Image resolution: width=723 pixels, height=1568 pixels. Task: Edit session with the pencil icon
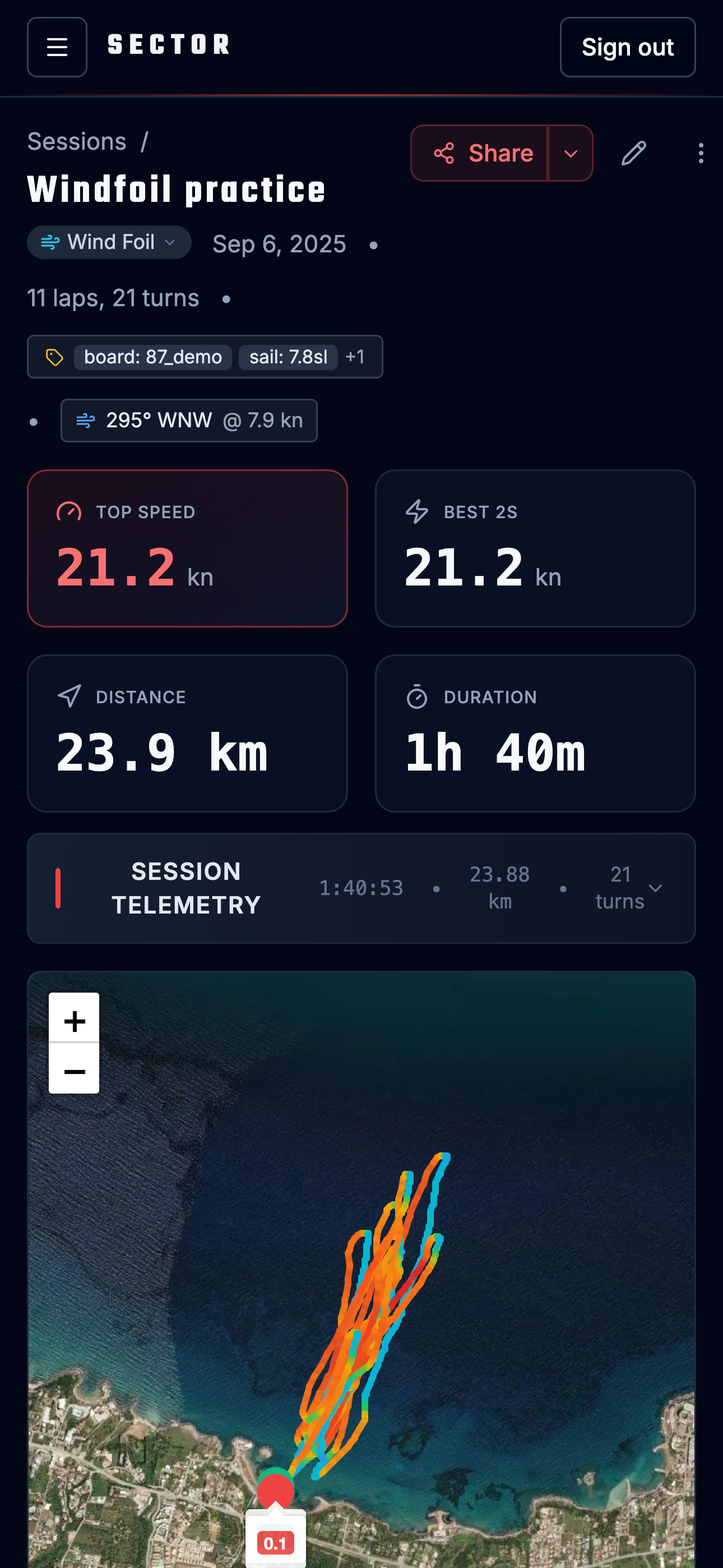tap(633, 154)
